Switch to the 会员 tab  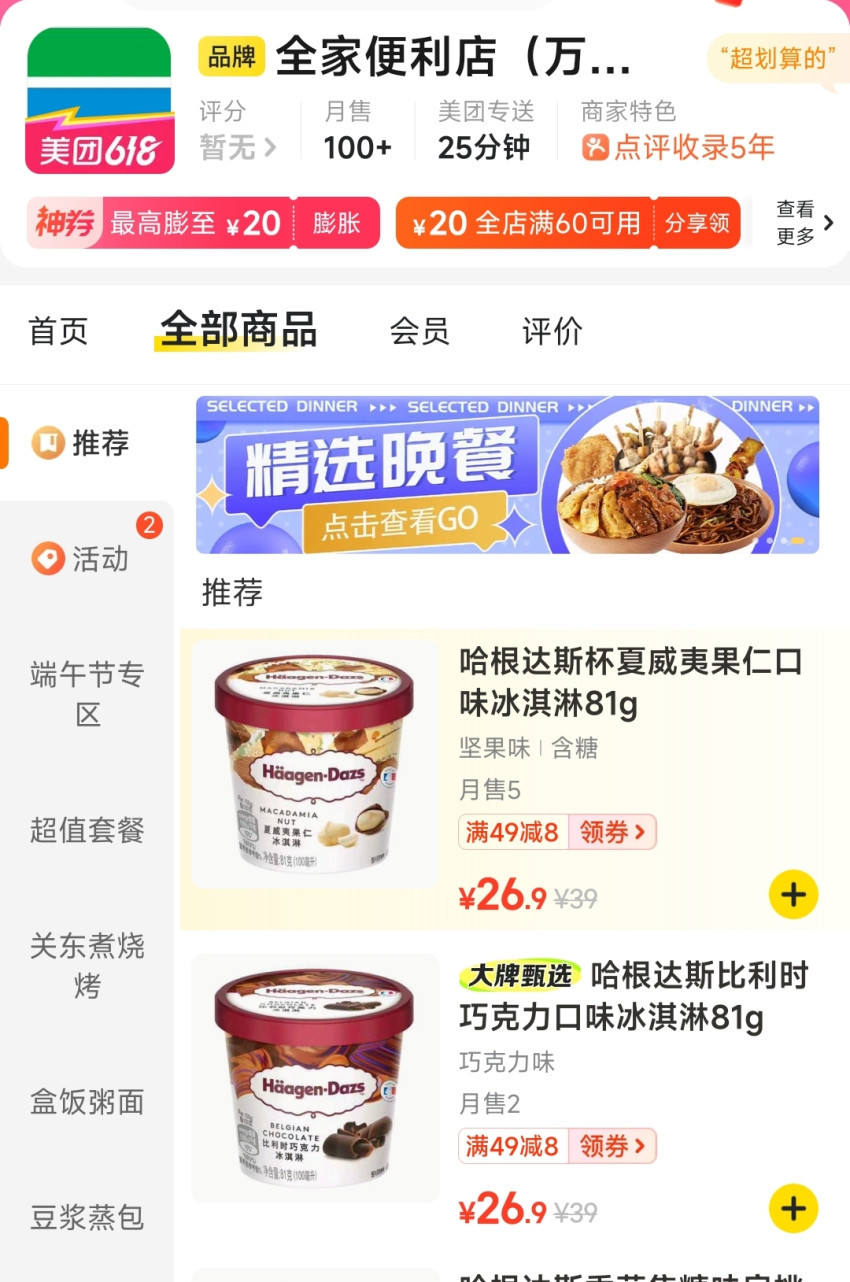[x=419, y=331]
